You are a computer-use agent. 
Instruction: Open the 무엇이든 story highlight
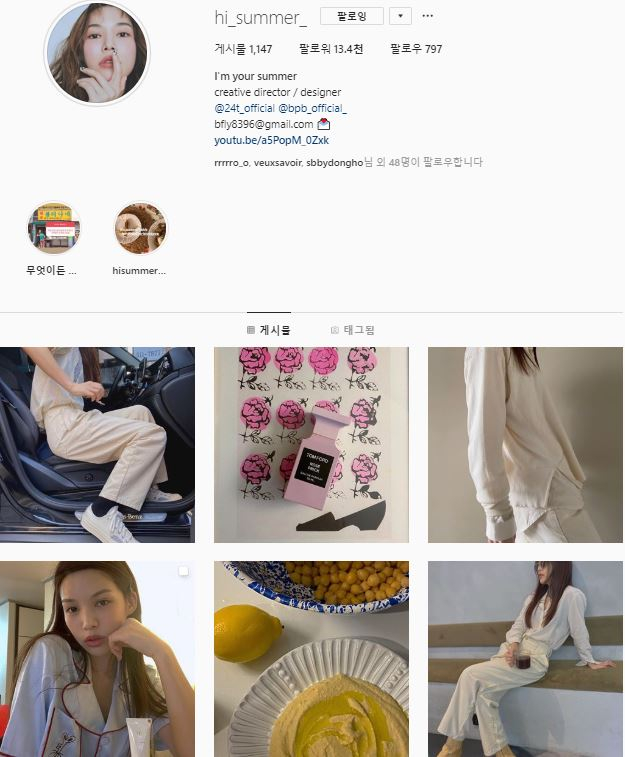53,228
